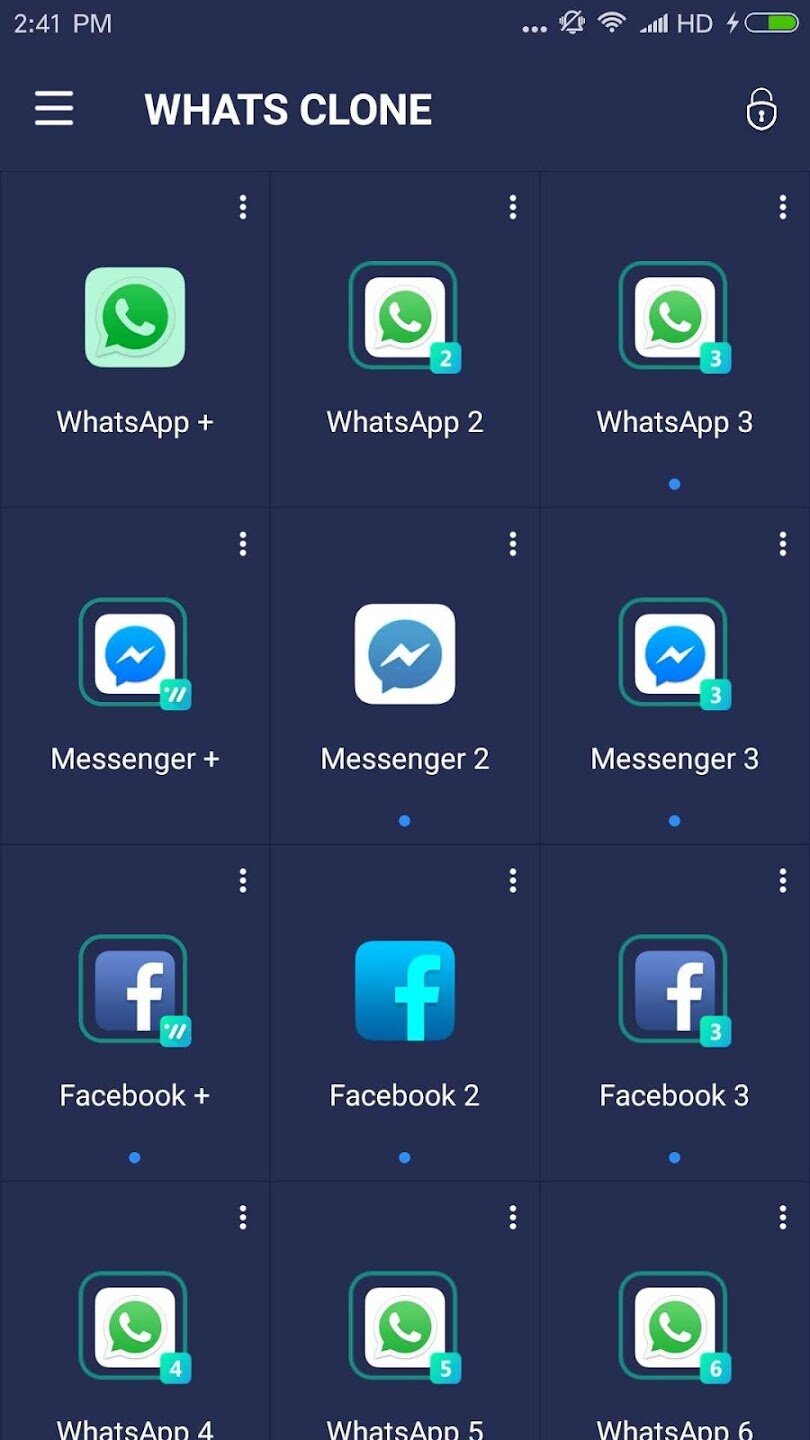
Task: Launch the WhatsApp + clone
Action: coord(135,317)
